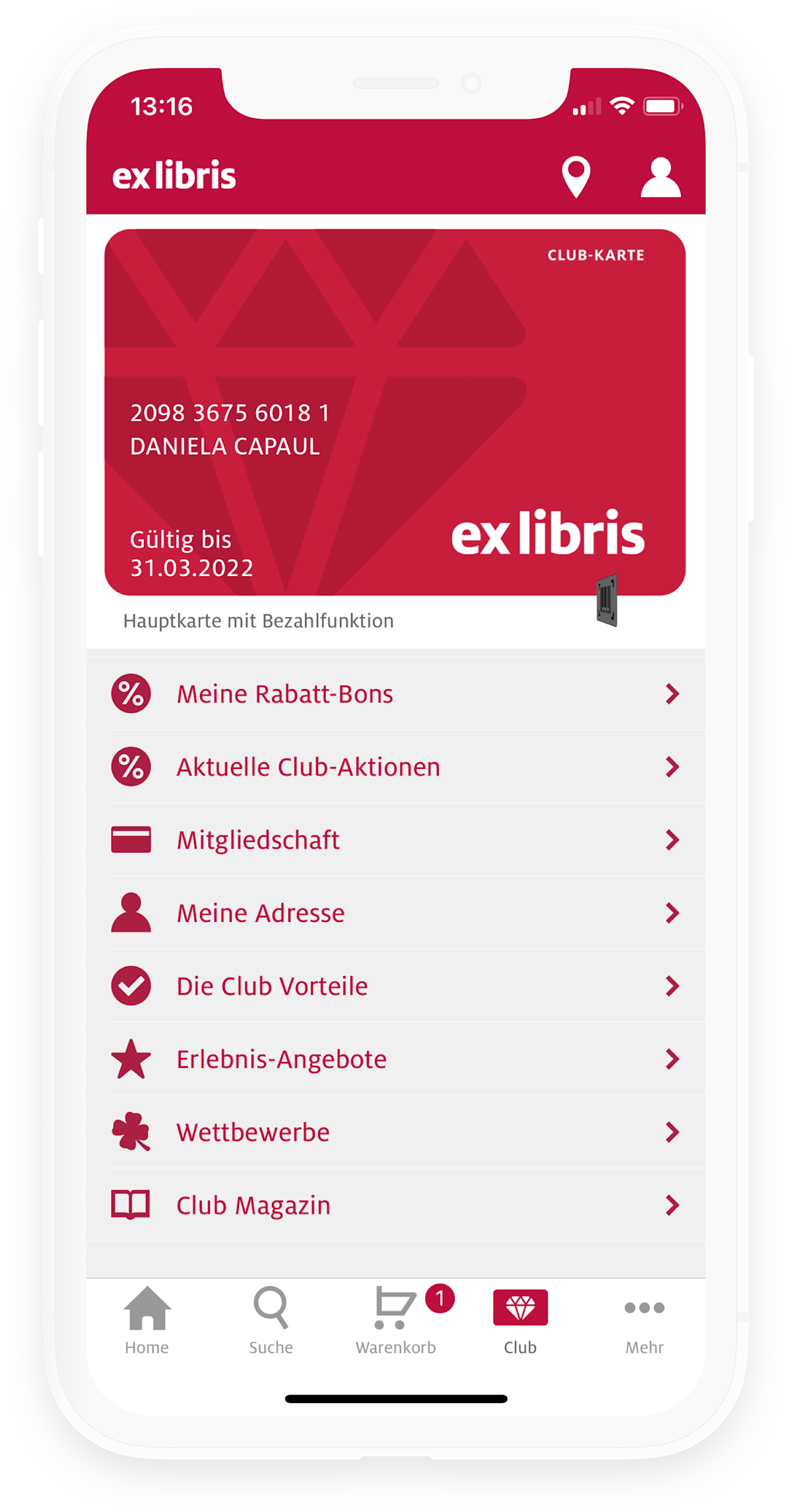Open Daniela Capaul's club card
Viewport: 792px width, 1512px height.
click(395, 412)
